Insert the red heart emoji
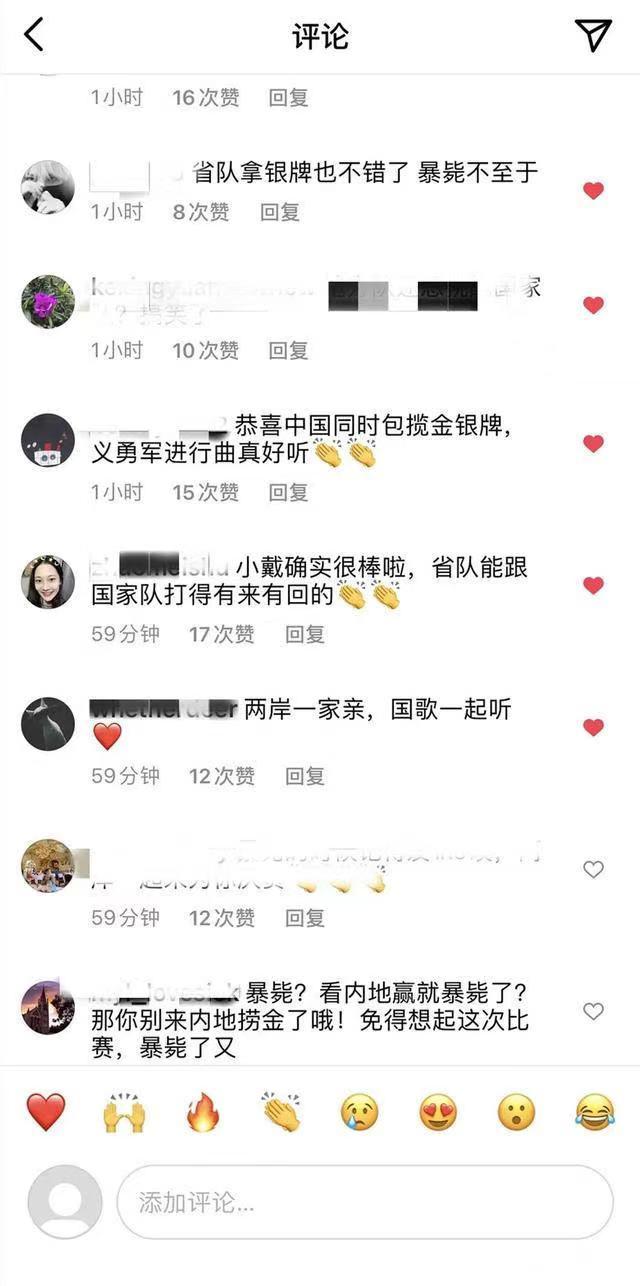 pos(46,1112)
